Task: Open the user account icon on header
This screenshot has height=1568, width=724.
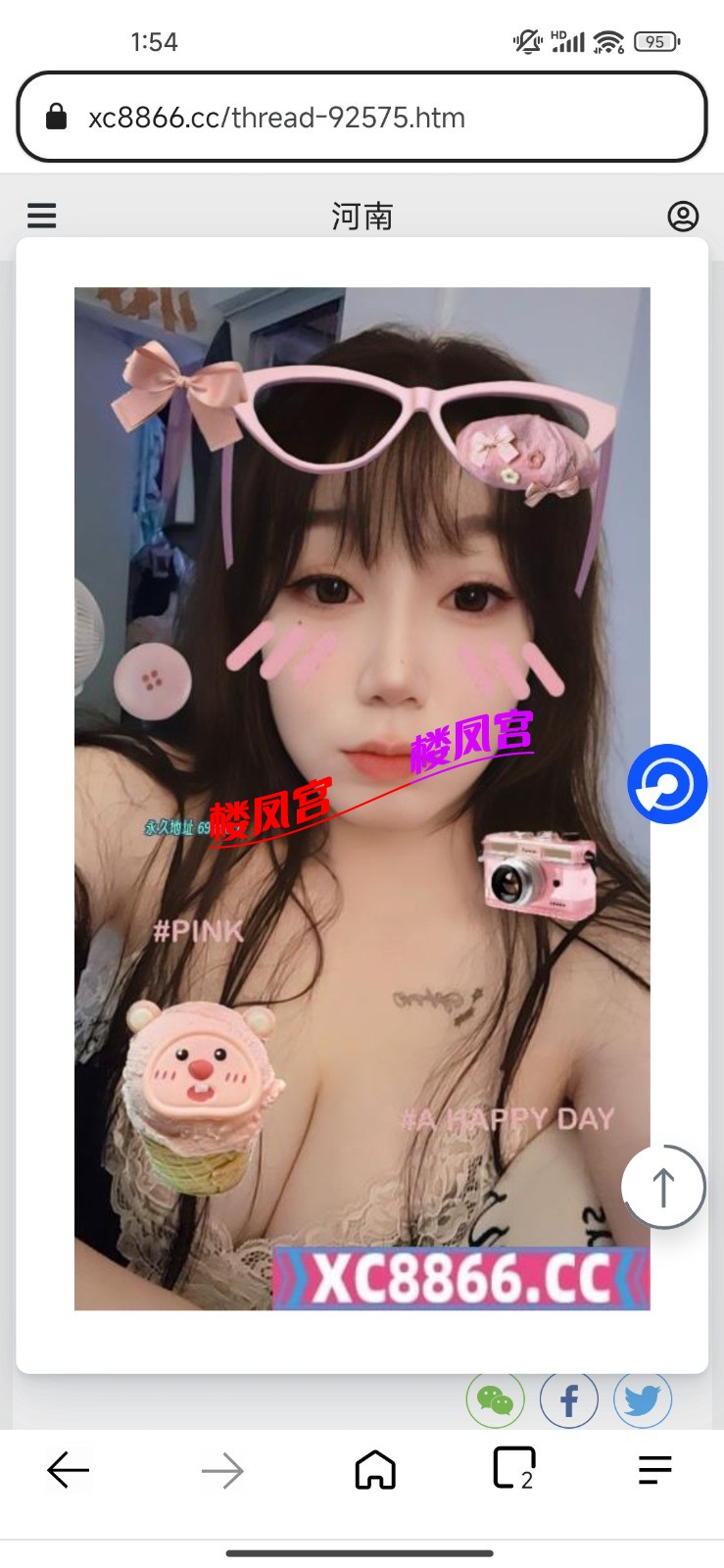Action: point(683,216)
